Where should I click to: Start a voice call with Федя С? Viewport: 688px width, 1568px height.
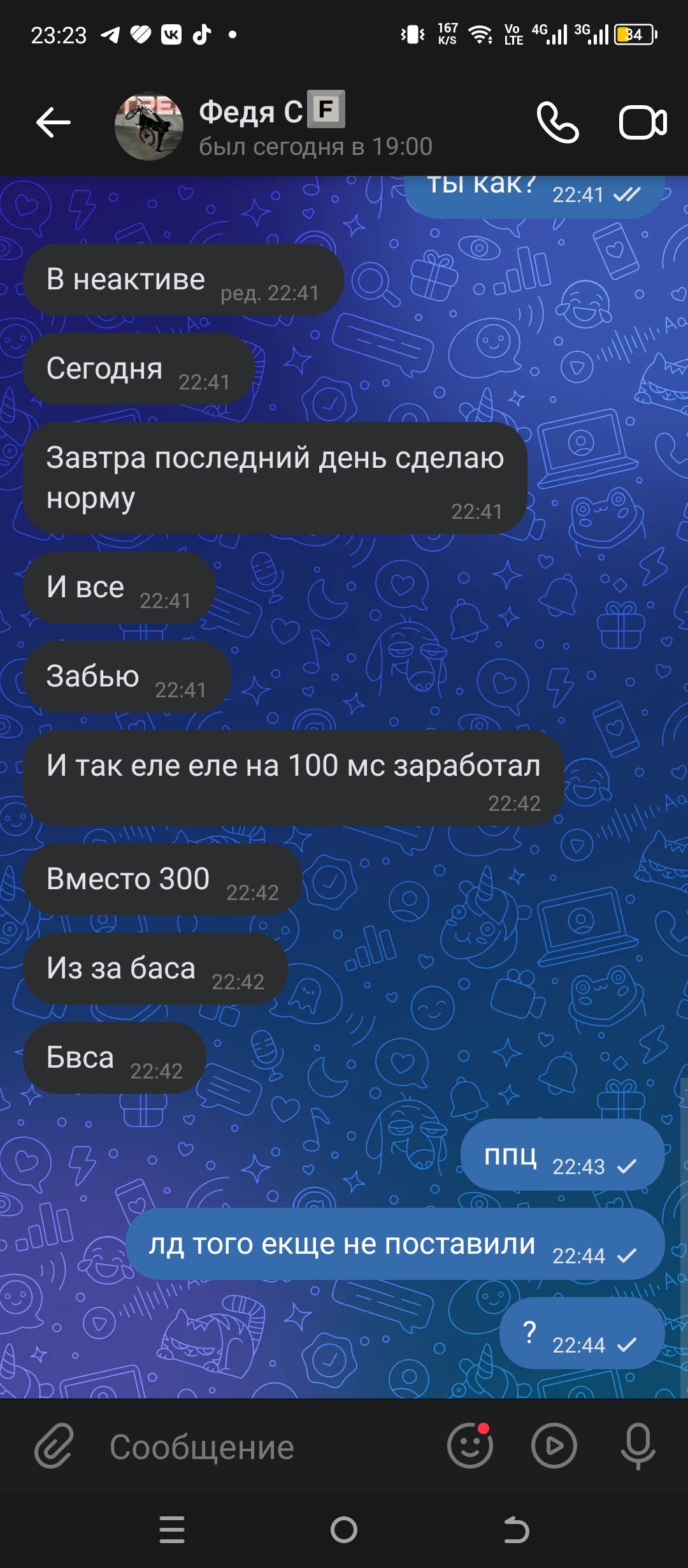557,122
